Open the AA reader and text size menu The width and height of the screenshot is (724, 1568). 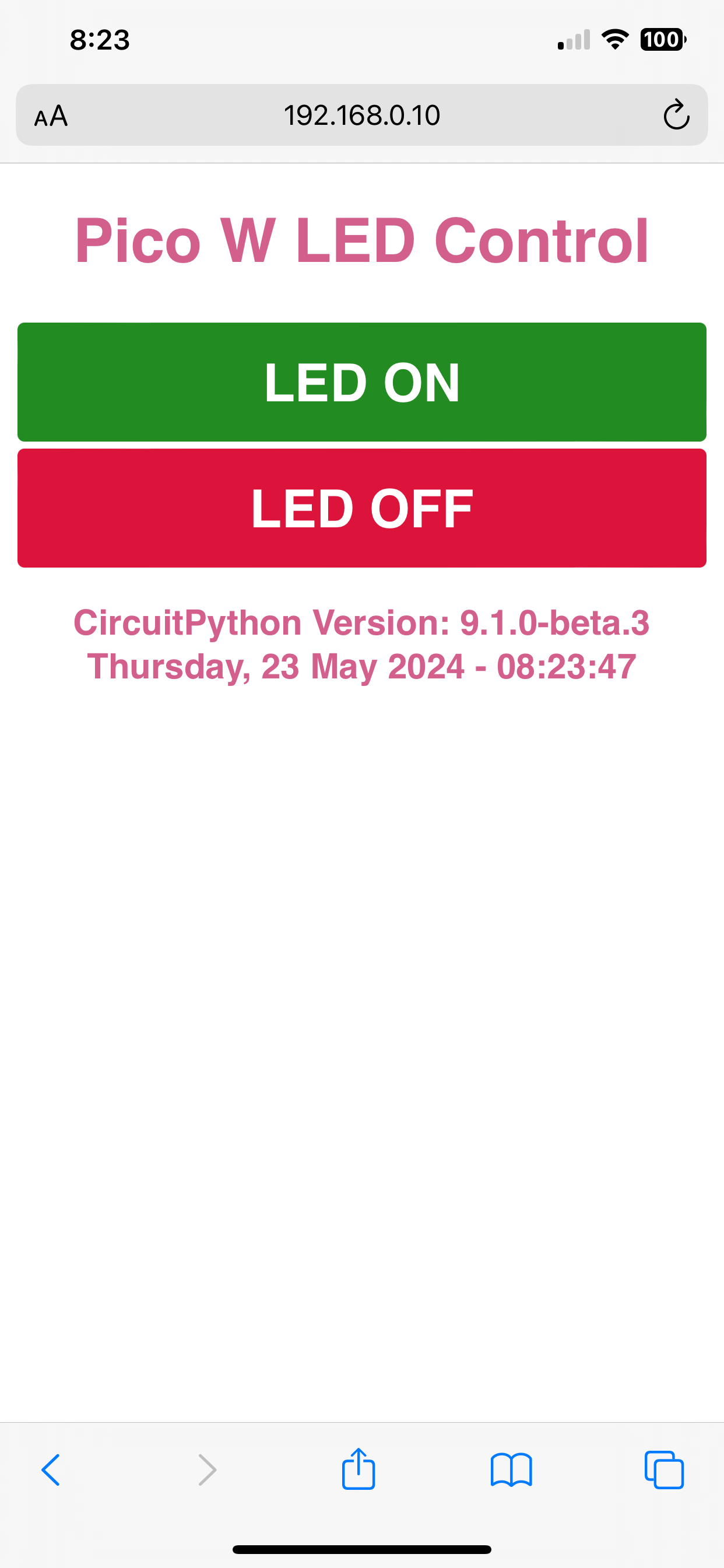51,116
